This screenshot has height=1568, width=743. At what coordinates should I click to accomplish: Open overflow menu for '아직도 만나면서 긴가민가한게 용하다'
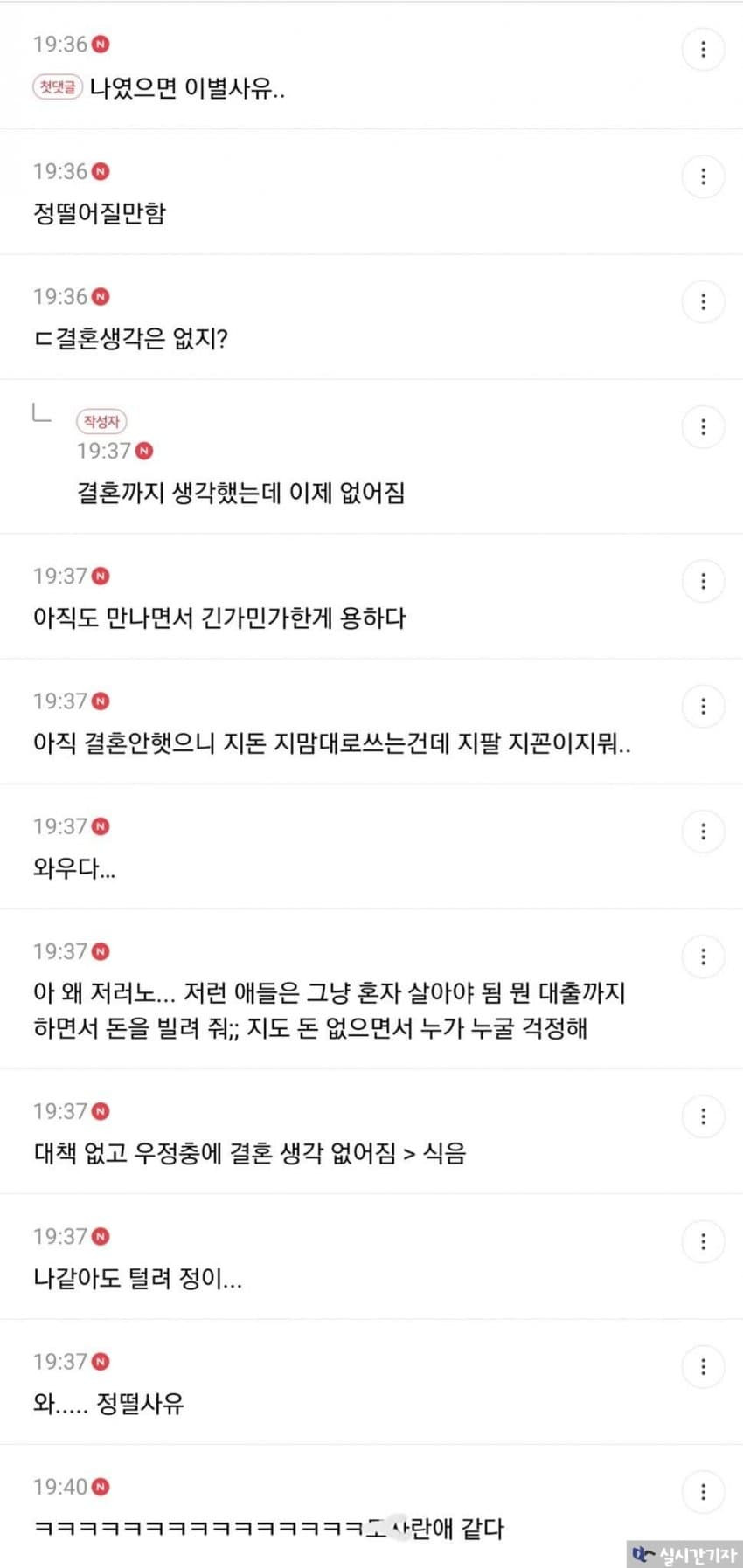(703, 582)
